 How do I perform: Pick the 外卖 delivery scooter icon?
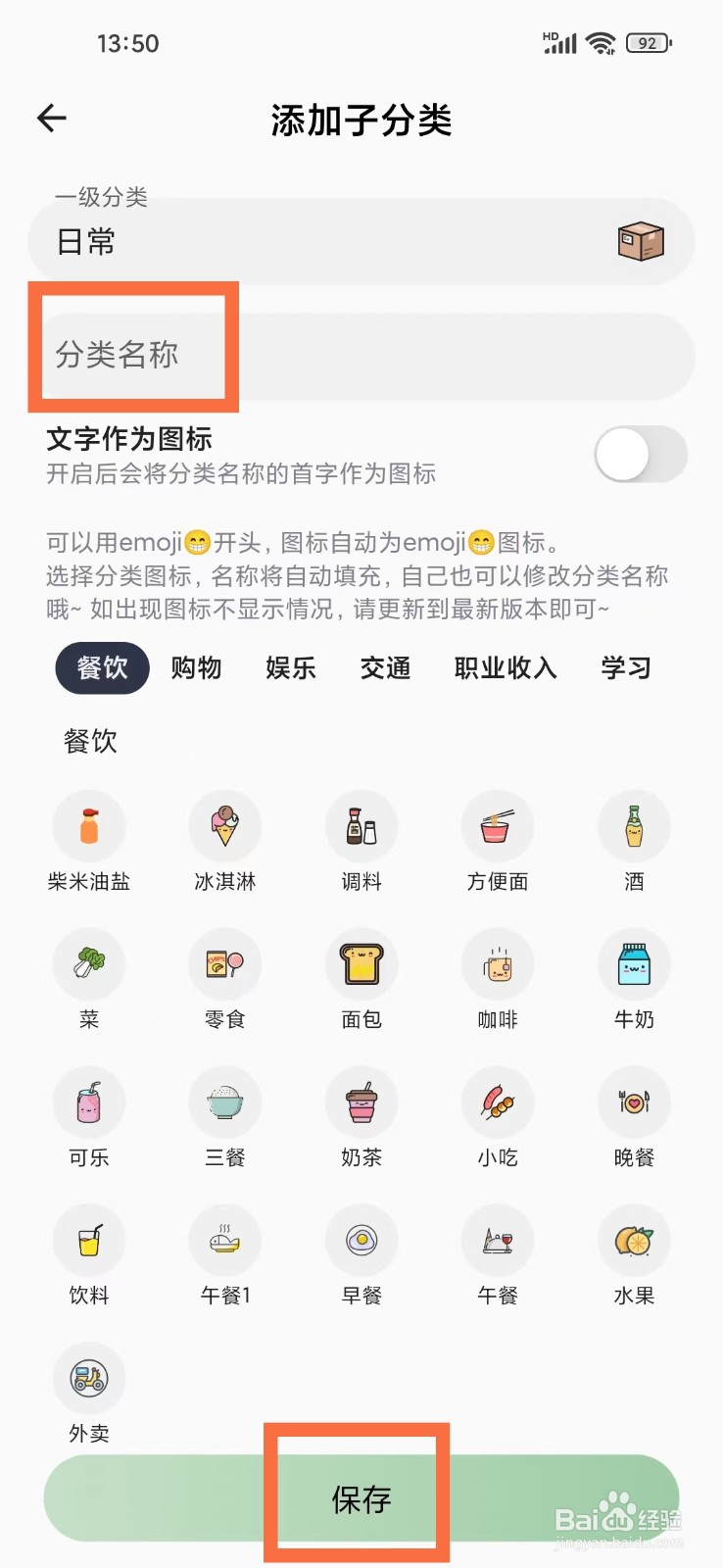88,1379
